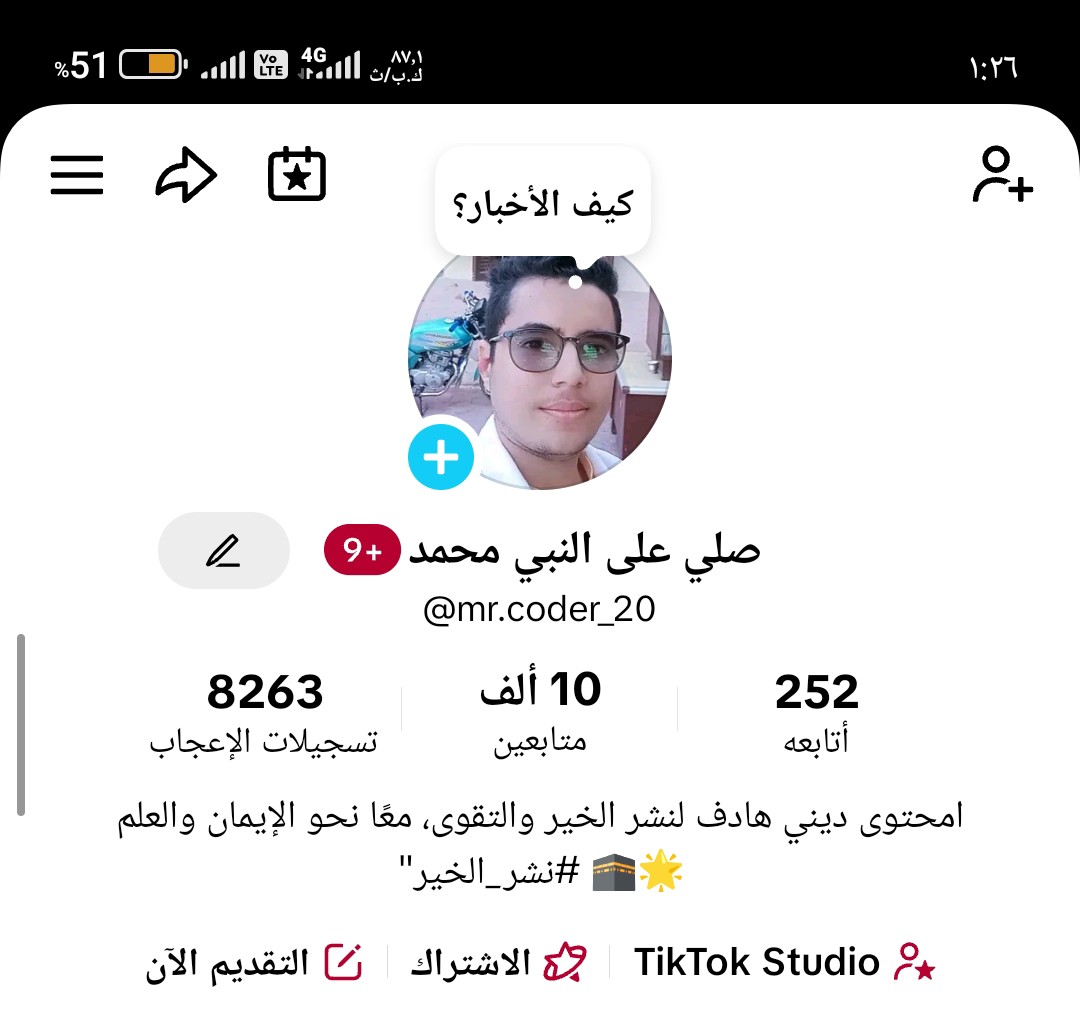Open the add friends icon
The width and height of the screenshot is (1080, 1018).
tap(1002, 176)
